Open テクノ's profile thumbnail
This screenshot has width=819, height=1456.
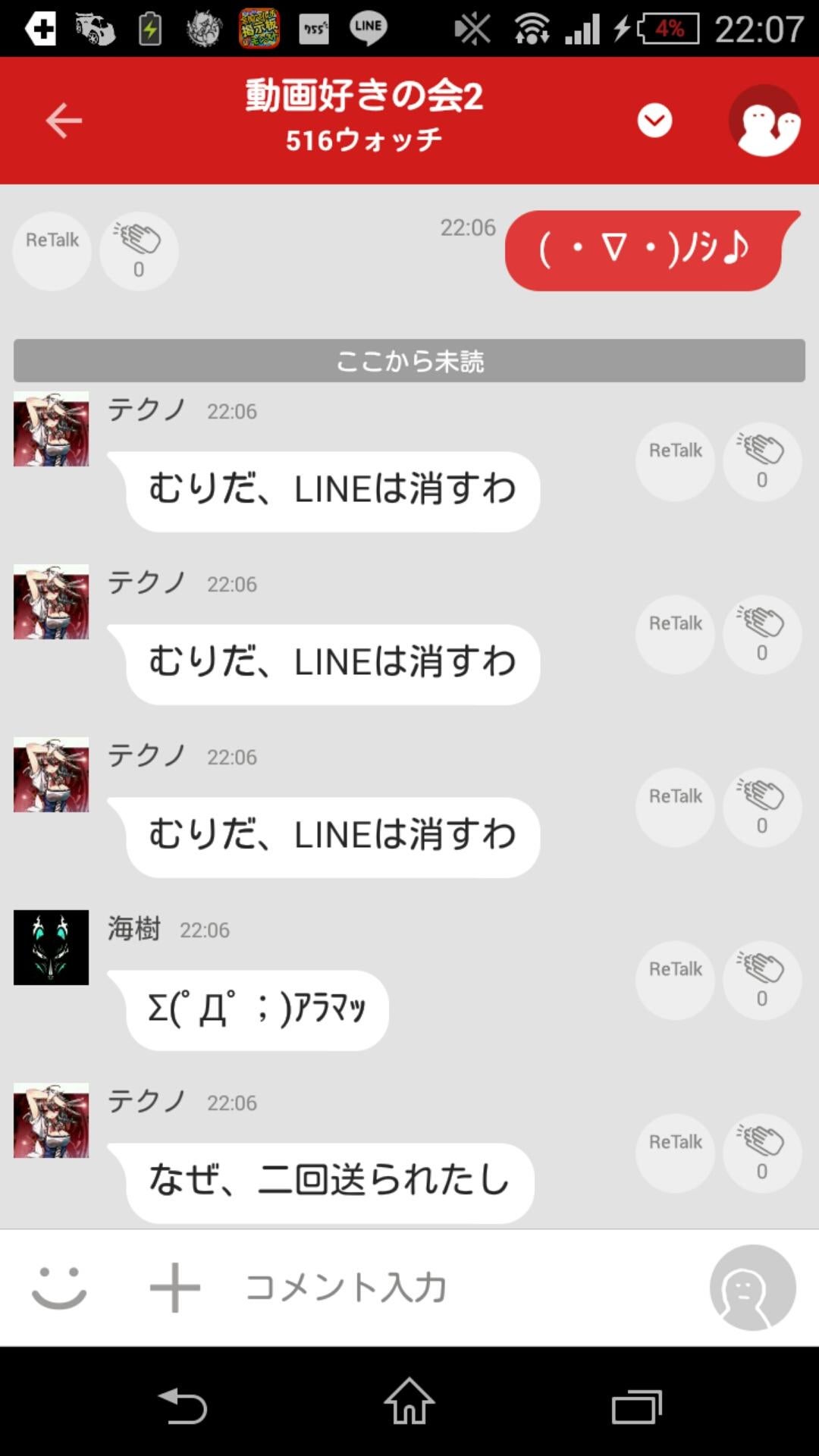pyautogui.click(x=51, y=428)
